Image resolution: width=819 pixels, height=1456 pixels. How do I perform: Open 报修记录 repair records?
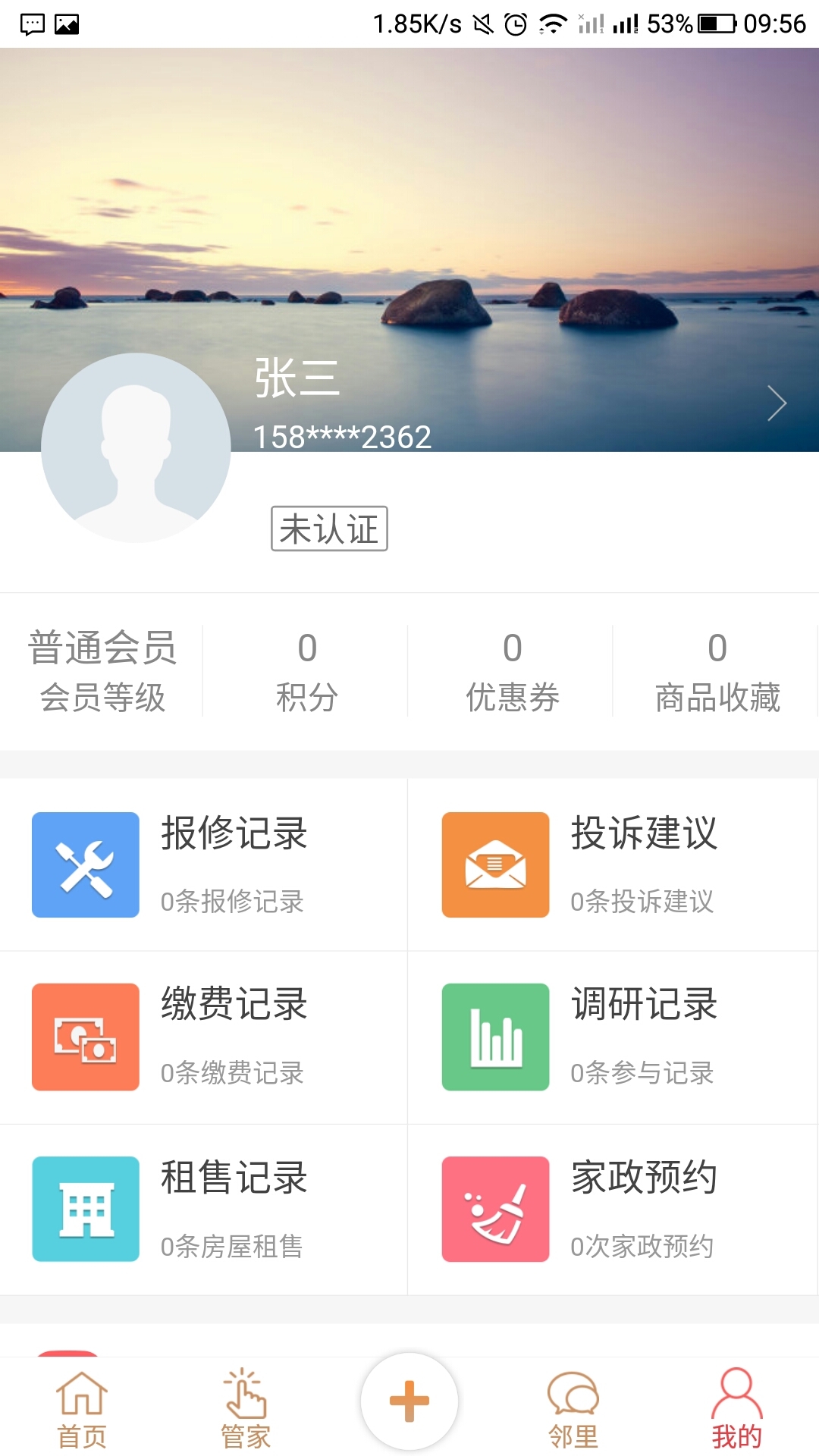[203, 864]
